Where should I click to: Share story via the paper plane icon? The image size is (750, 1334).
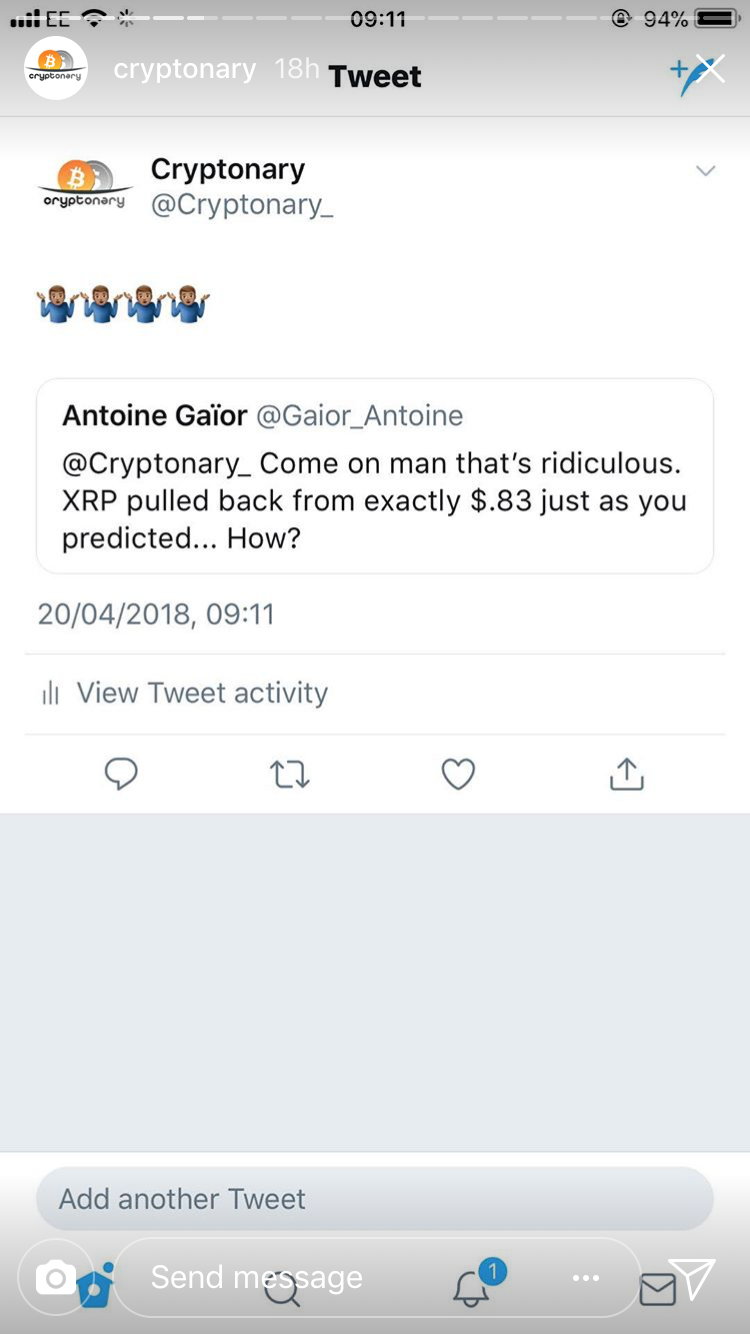[692, 1277]
